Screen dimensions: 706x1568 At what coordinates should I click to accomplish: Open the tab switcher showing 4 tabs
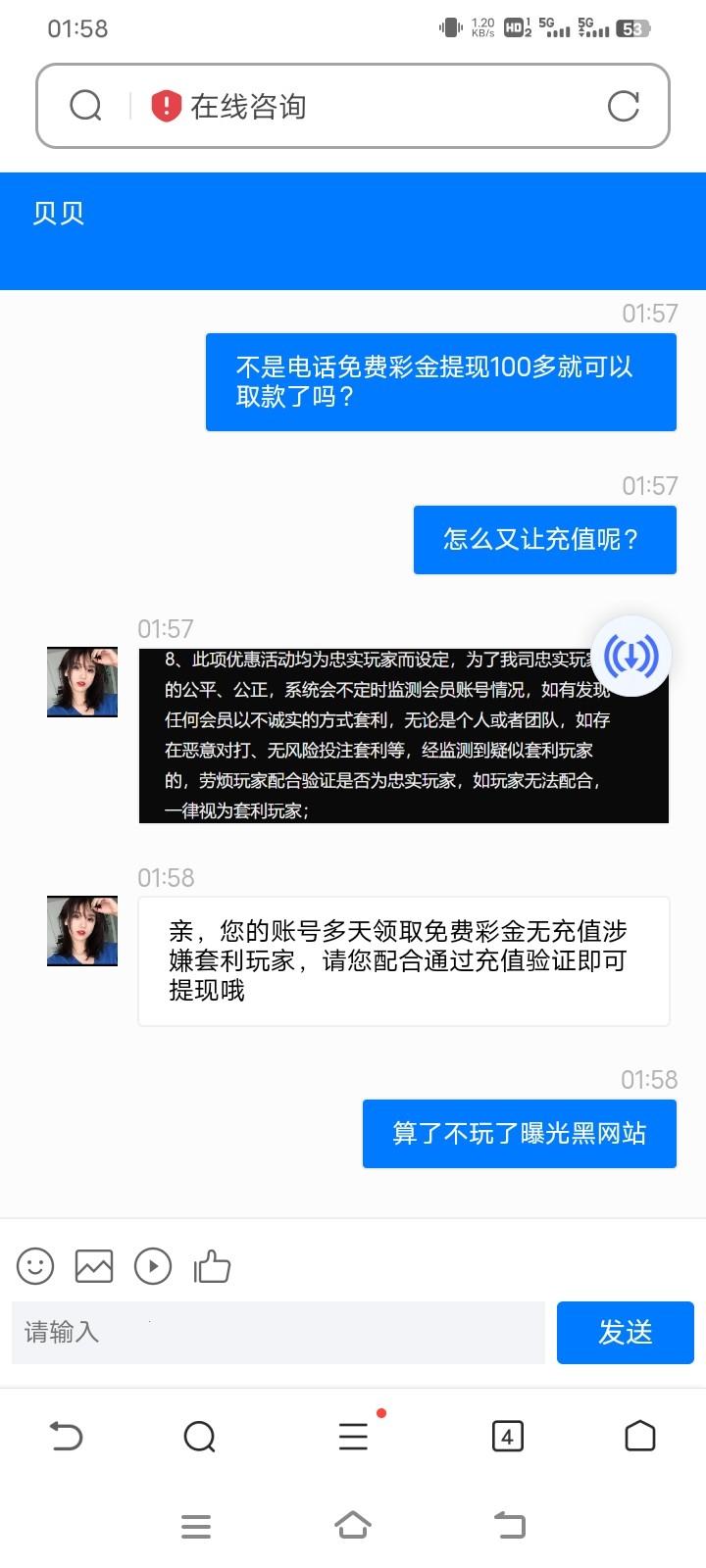point(507,1437)
